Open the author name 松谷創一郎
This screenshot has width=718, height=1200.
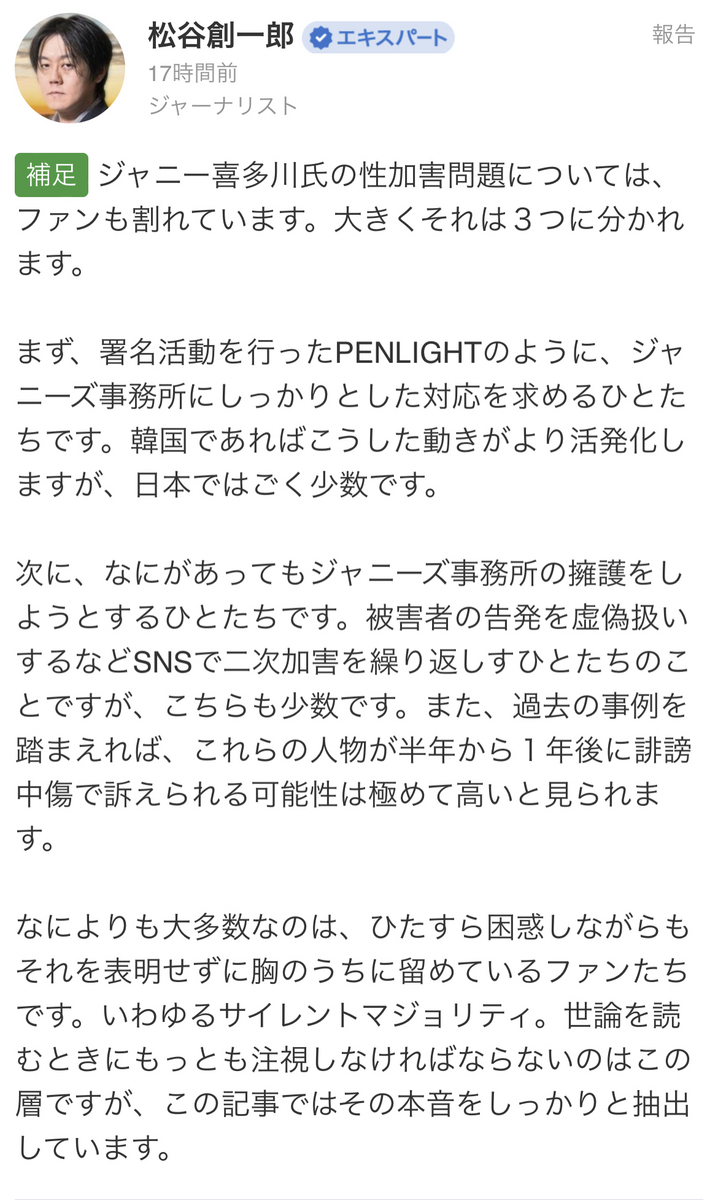coord(221,37)
